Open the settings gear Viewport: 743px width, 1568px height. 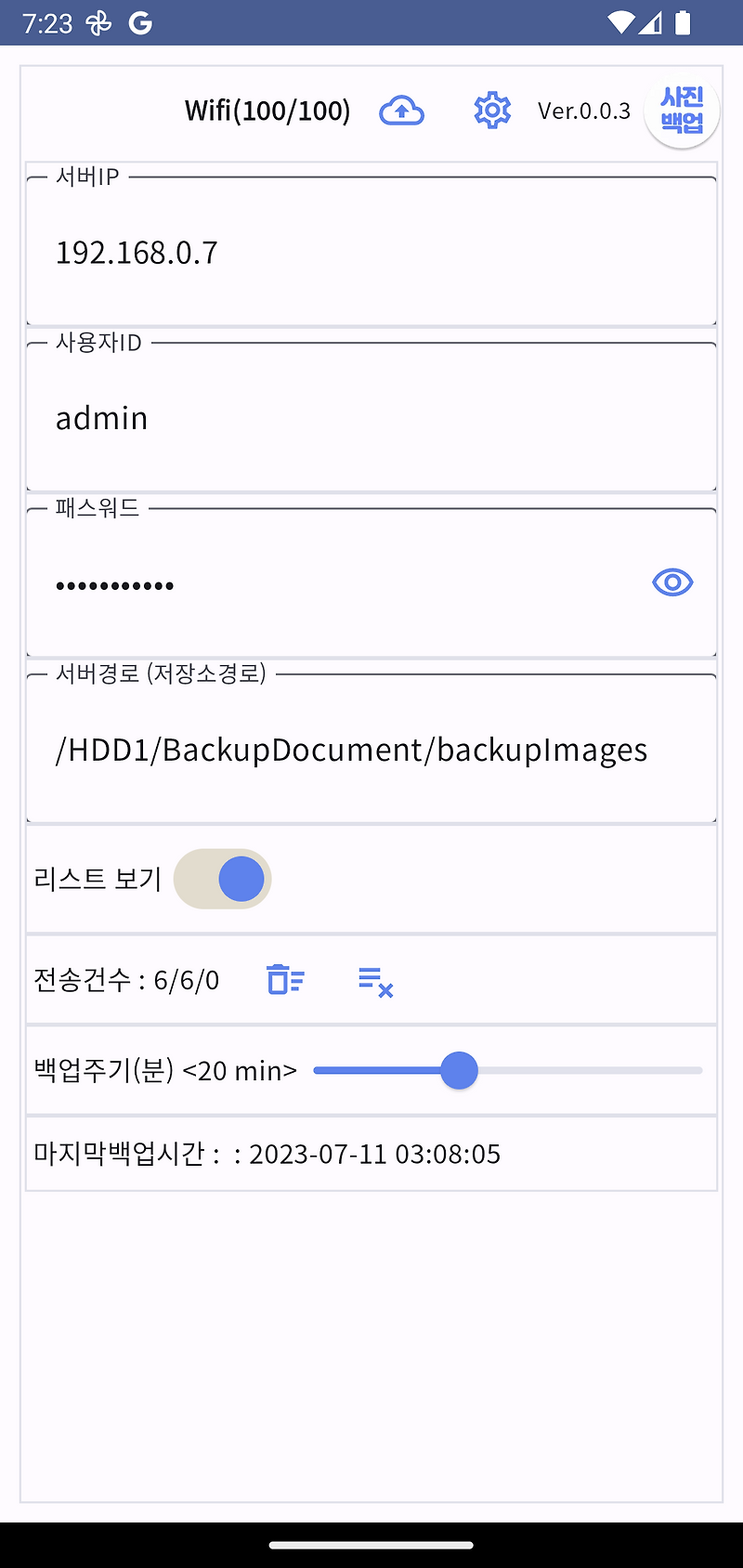(x=492, y=111)
